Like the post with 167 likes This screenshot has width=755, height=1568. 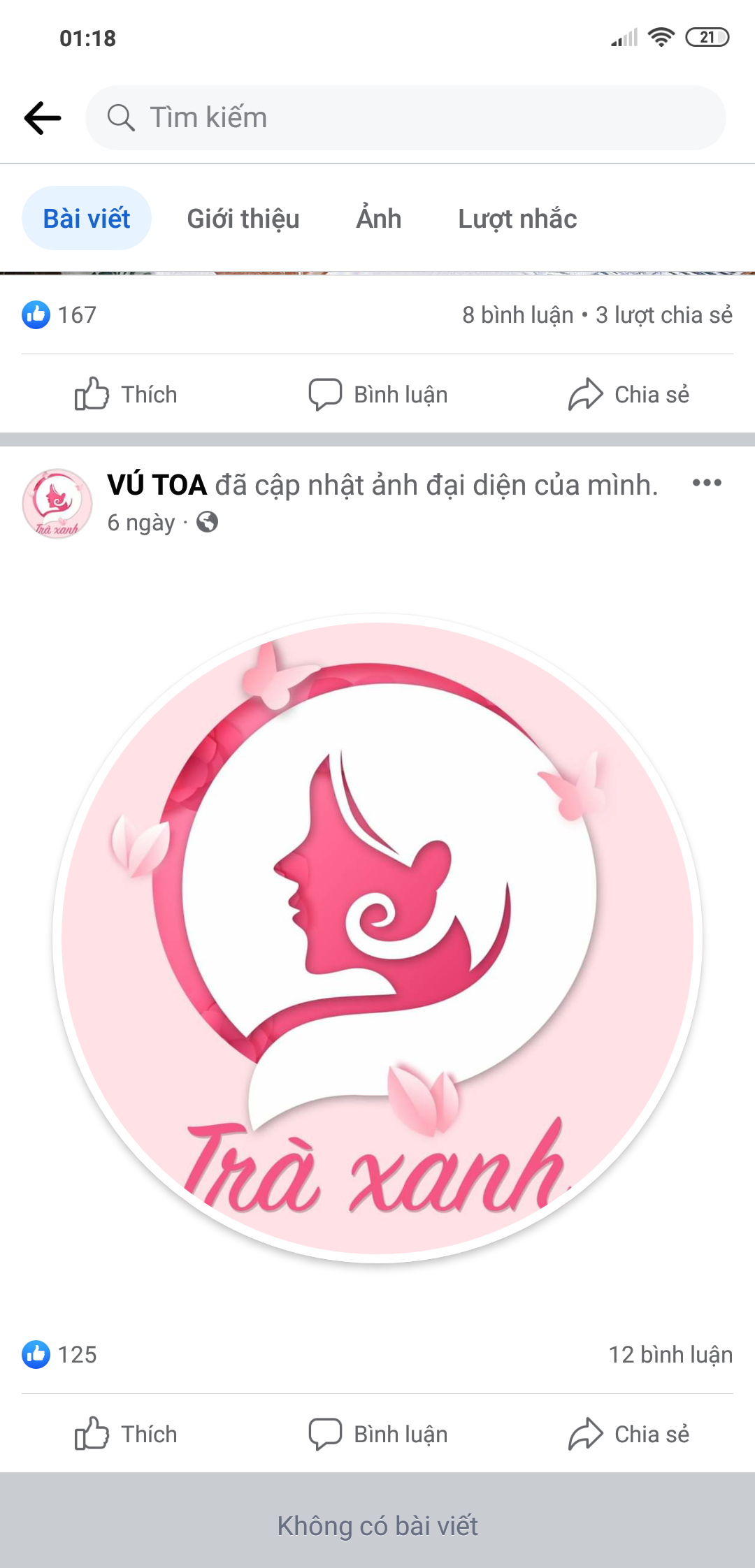coord(126,394)
